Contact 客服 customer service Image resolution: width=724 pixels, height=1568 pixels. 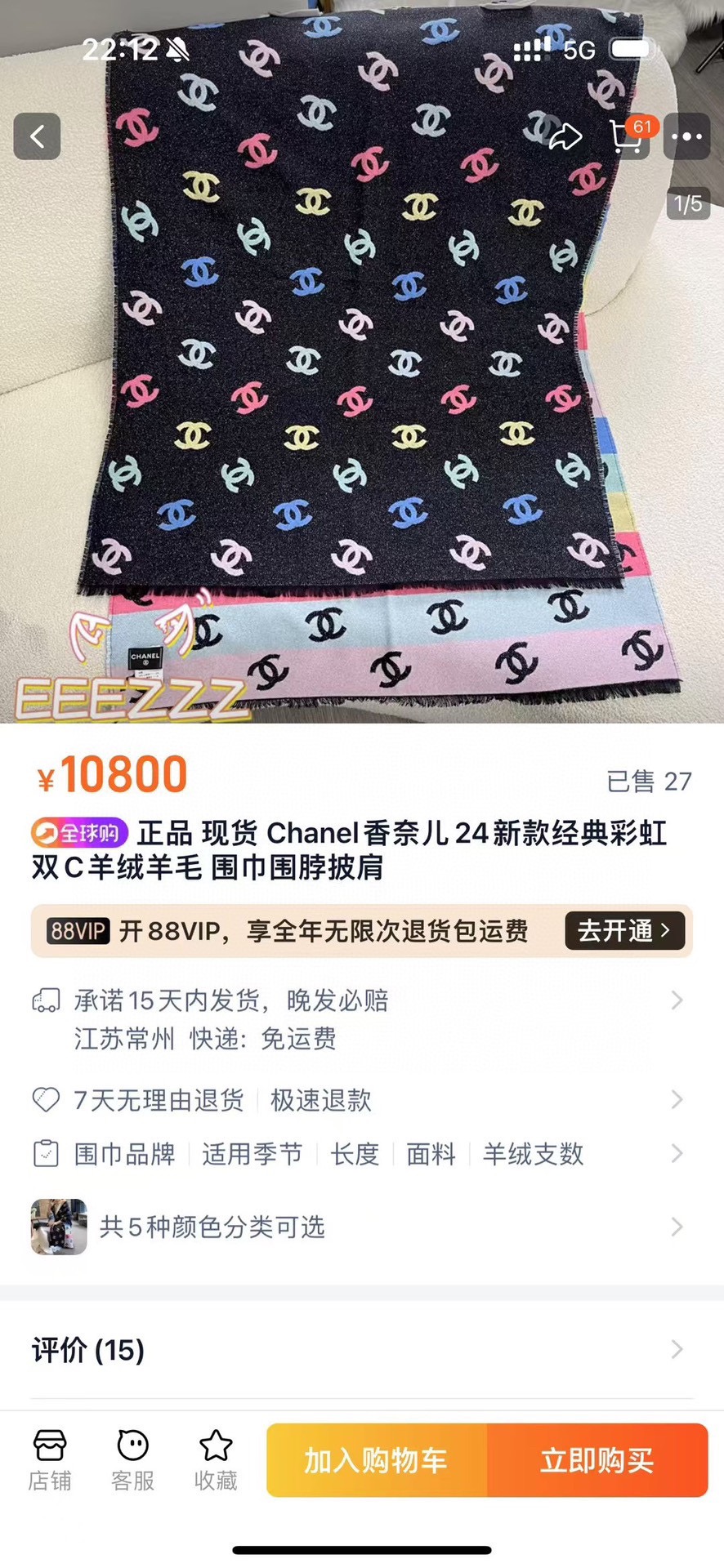point(132,1460)
